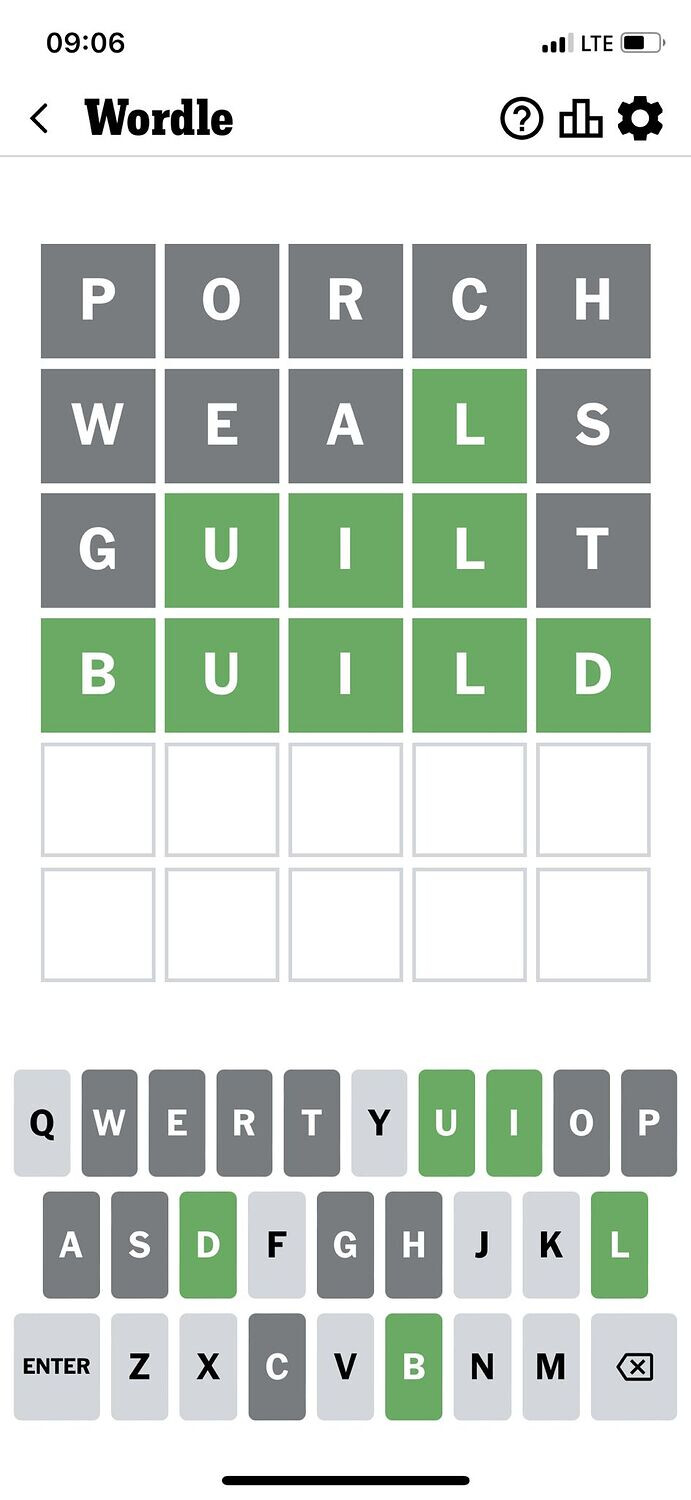Tap the Z key

pos(139,1366)
